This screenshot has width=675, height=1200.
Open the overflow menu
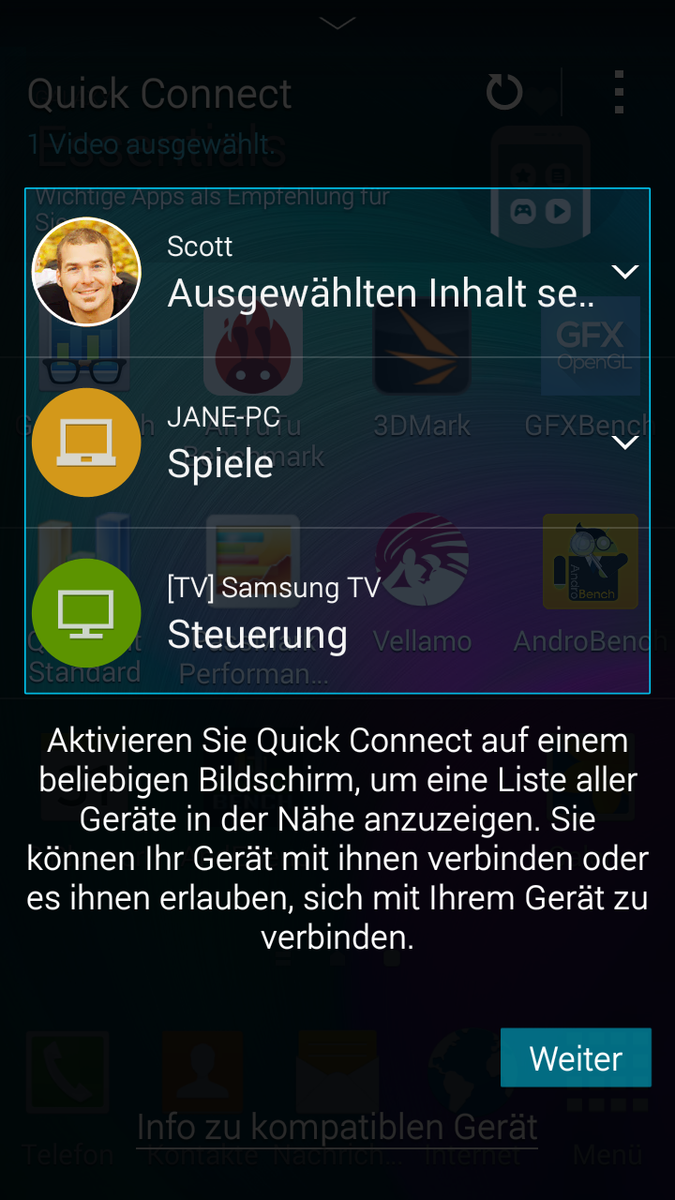point(619,93)
